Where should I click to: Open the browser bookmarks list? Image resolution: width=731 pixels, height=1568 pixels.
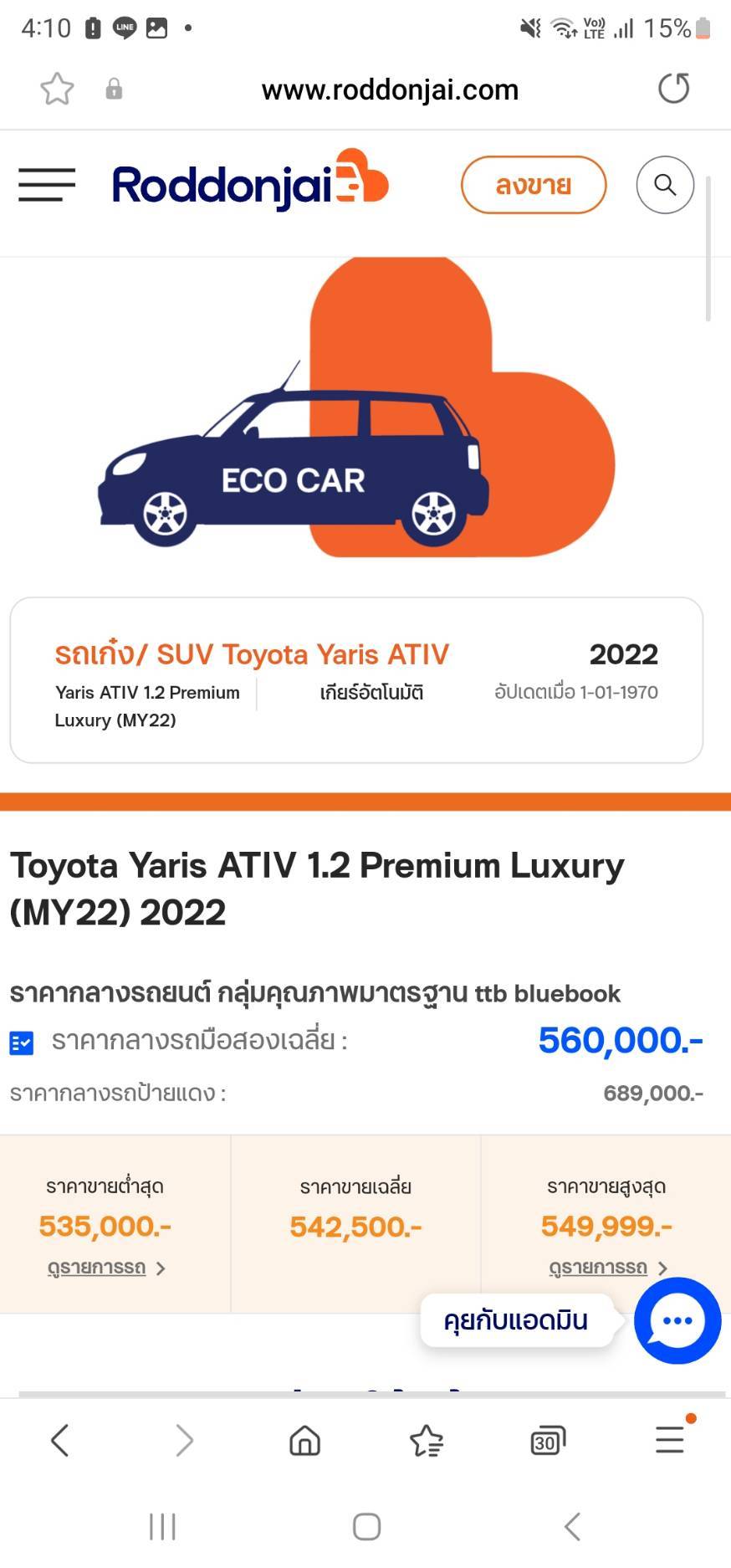427,1440
